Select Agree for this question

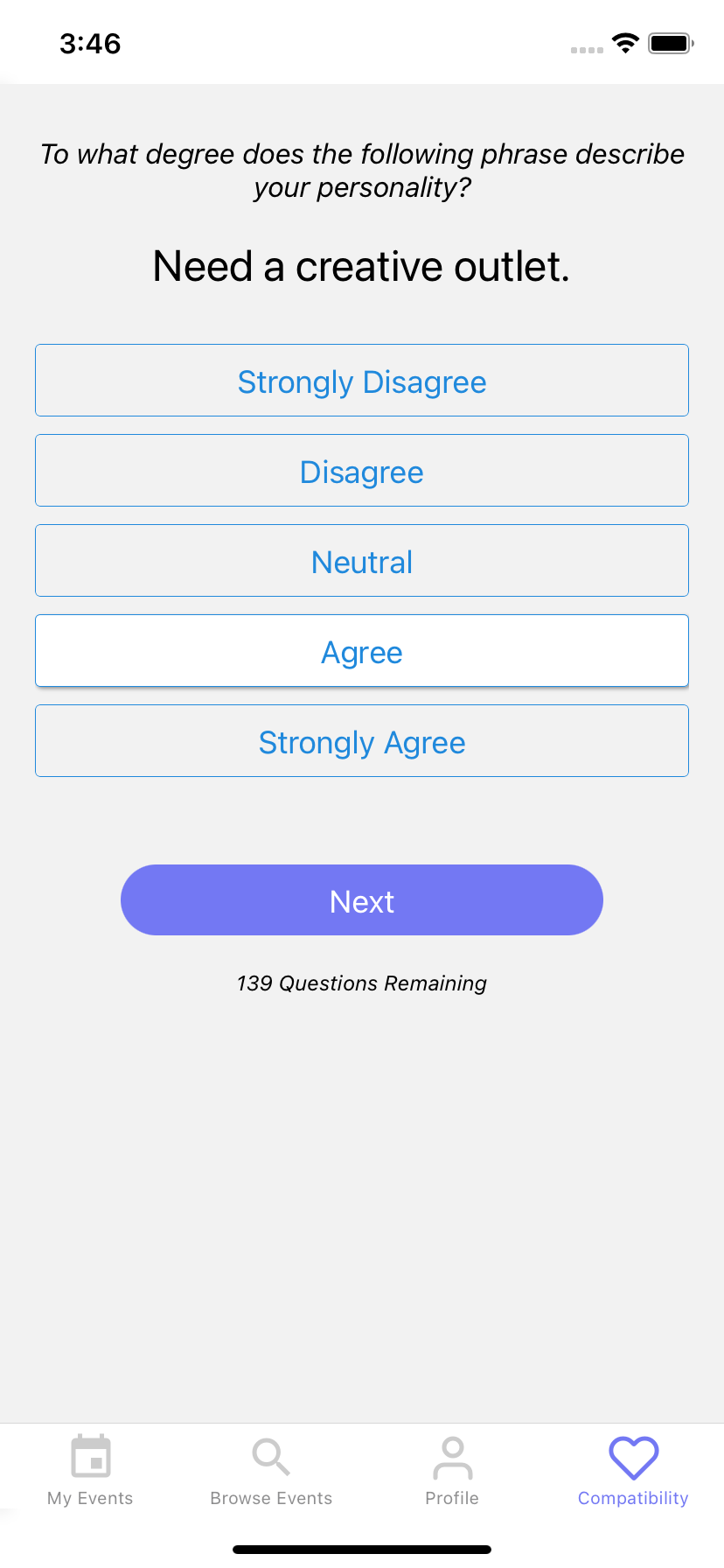click(362, 651)
